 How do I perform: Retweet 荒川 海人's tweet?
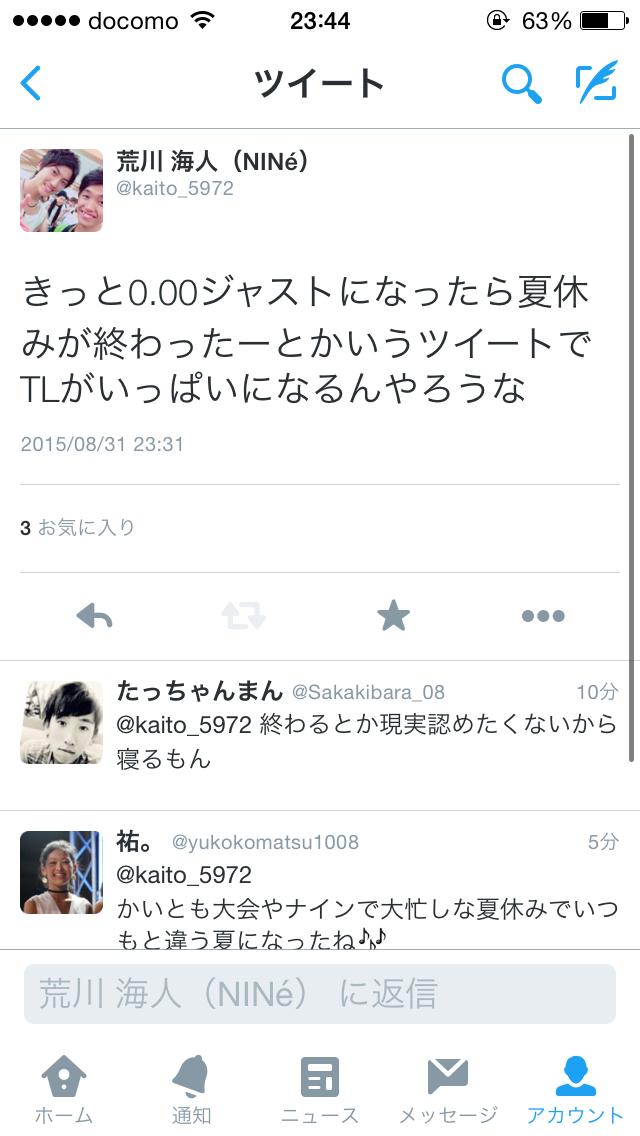244,616
